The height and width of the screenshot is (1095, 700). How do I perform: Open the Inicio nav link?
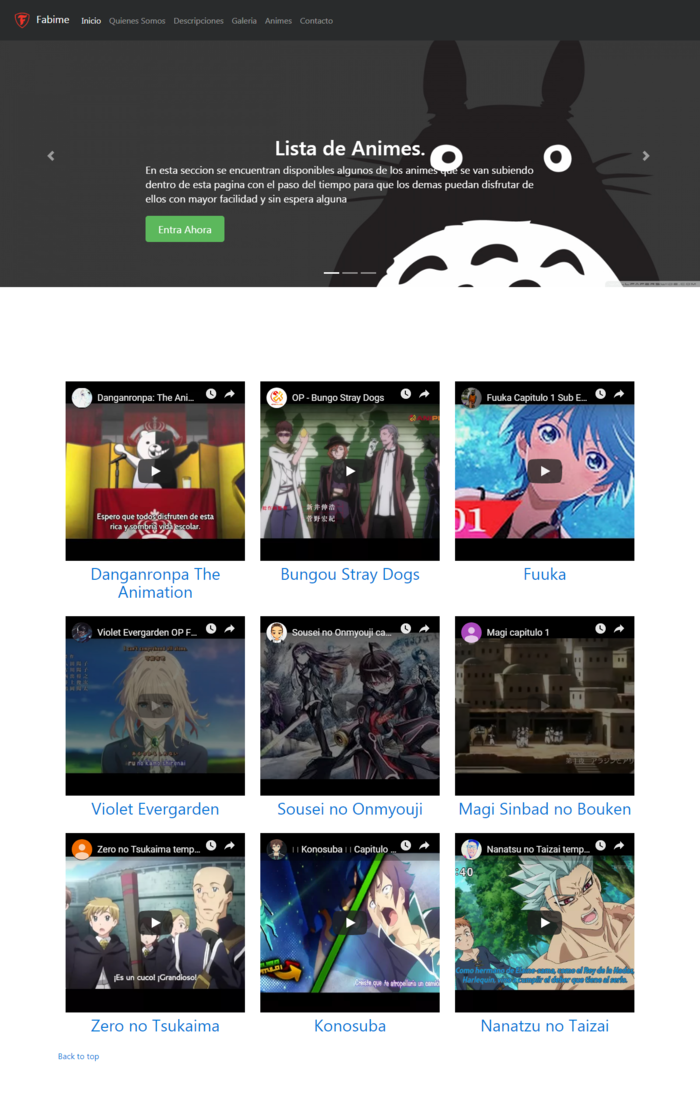[91, 20]
